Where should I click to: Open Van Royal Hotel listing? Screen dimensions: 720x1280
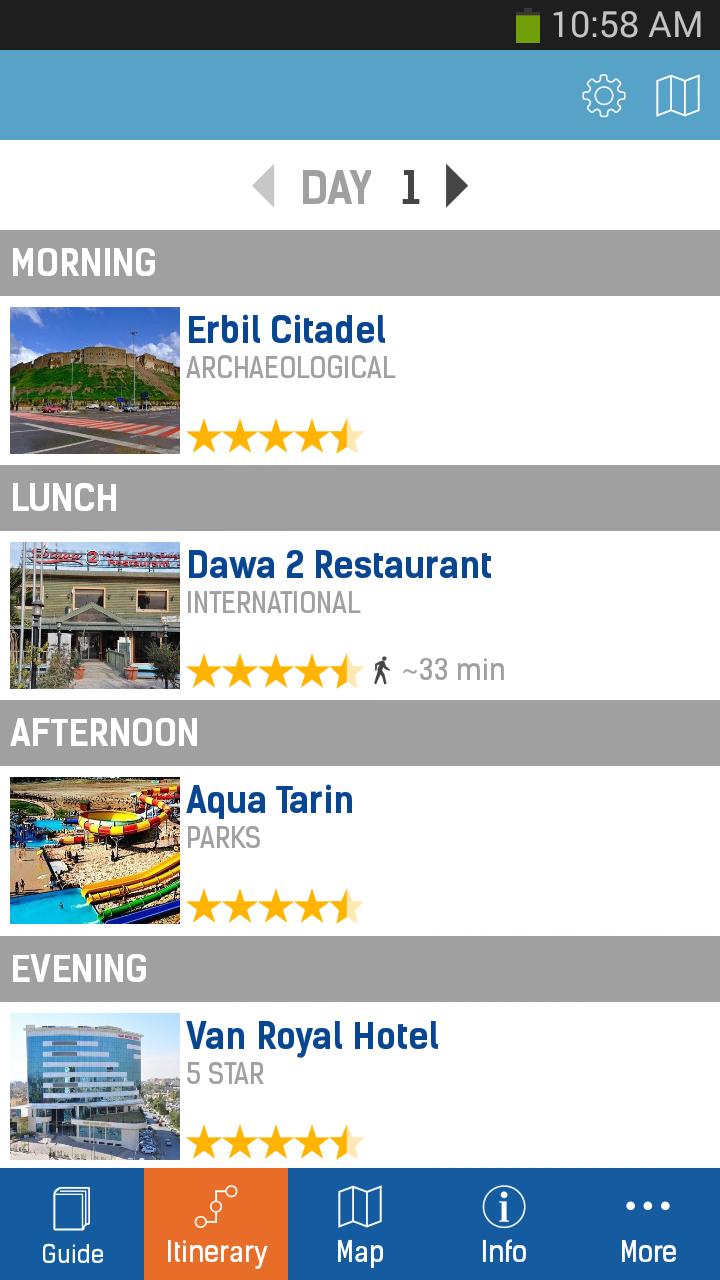pyautogui.click(x=360, y=1085)
